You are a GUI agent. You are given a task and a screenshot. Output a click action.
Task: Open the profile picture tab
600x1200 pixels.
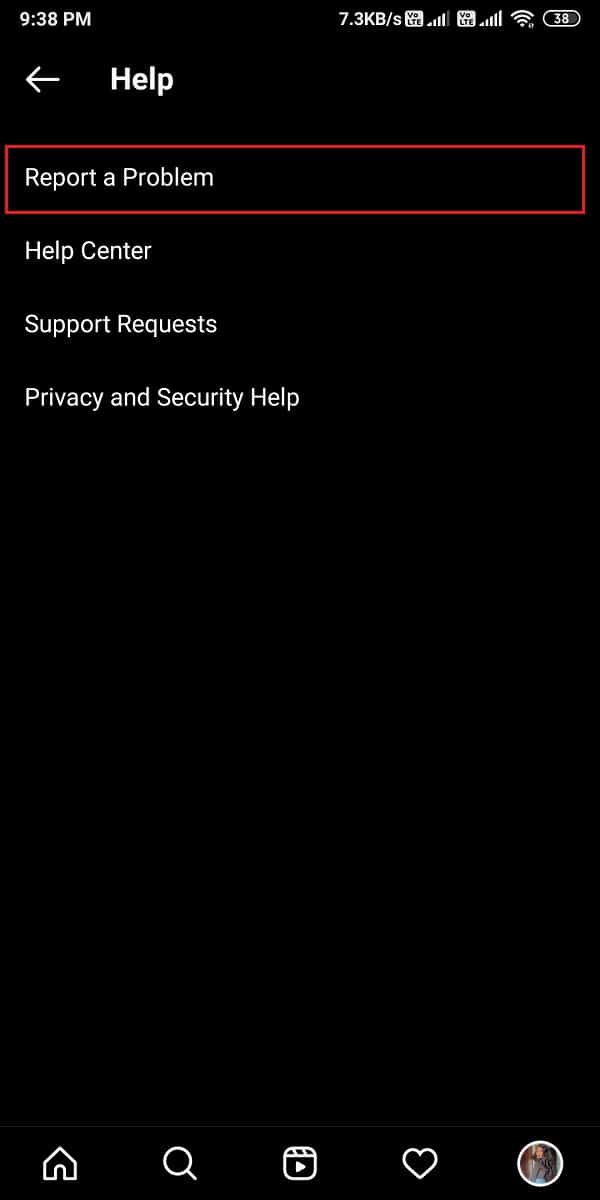(x=540, y=1164)
